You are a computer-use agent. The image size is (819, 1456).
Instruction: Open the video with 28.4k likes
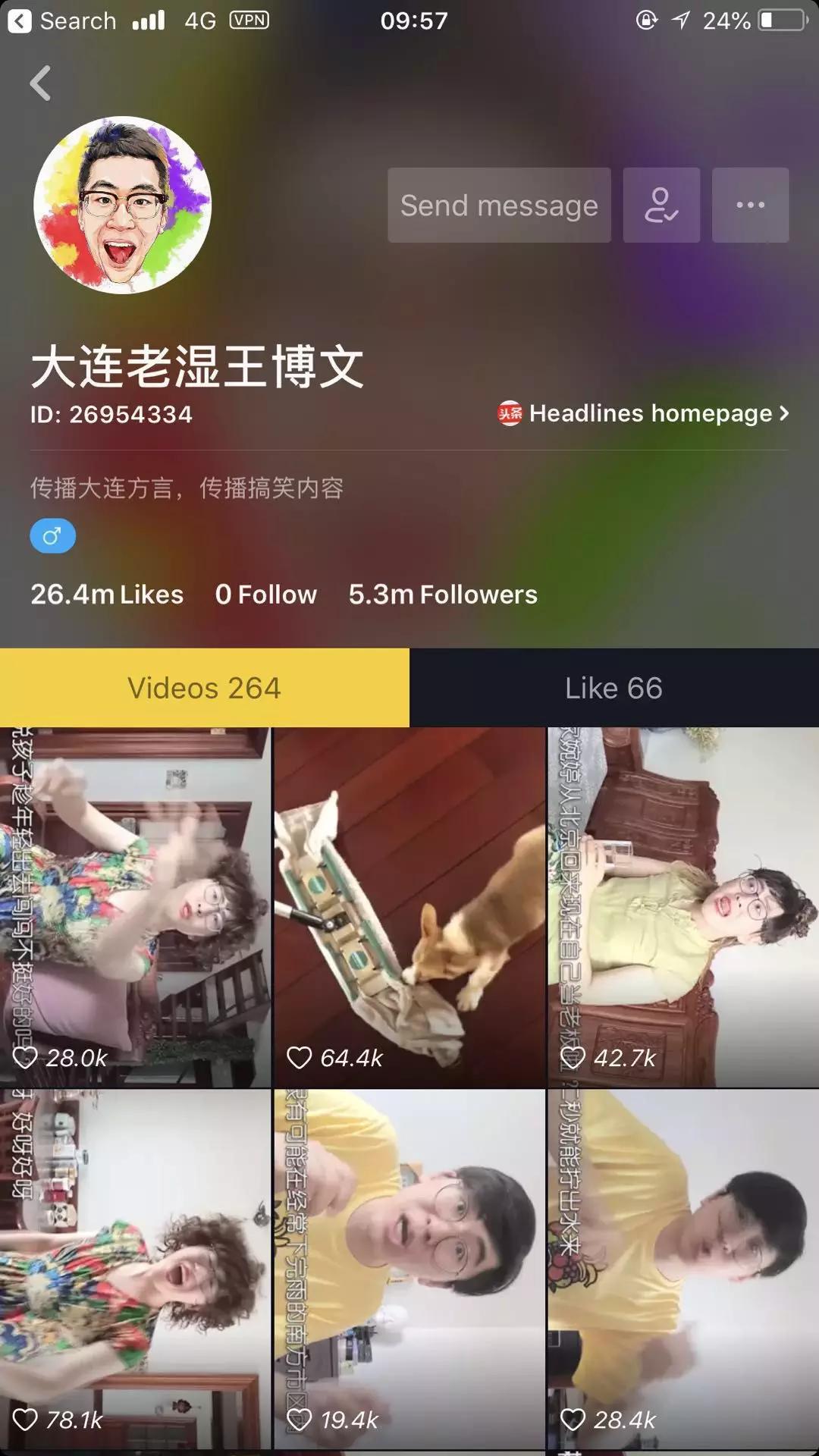tap(683, 1269)
